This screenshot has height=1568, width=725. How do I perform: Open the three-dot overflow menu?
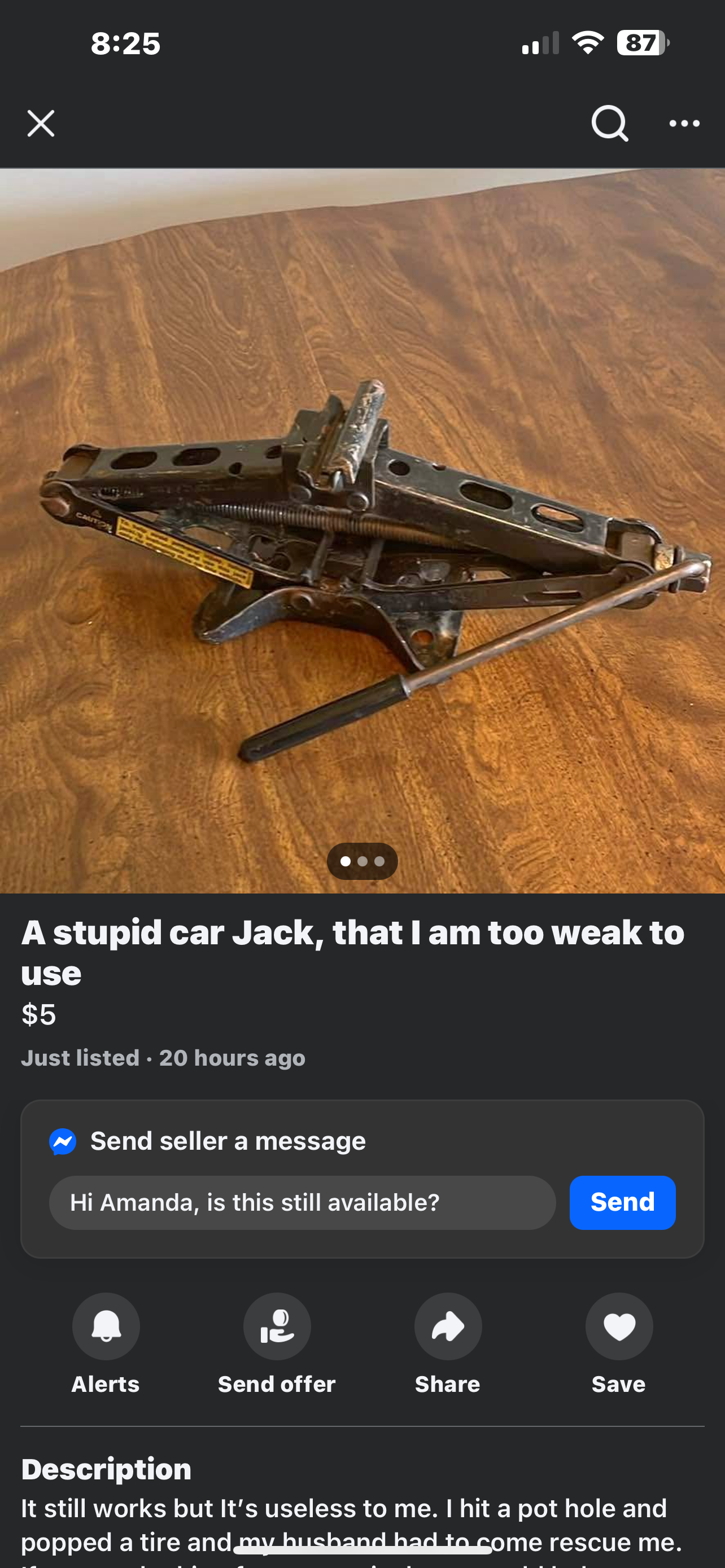[x=684, y=124]
